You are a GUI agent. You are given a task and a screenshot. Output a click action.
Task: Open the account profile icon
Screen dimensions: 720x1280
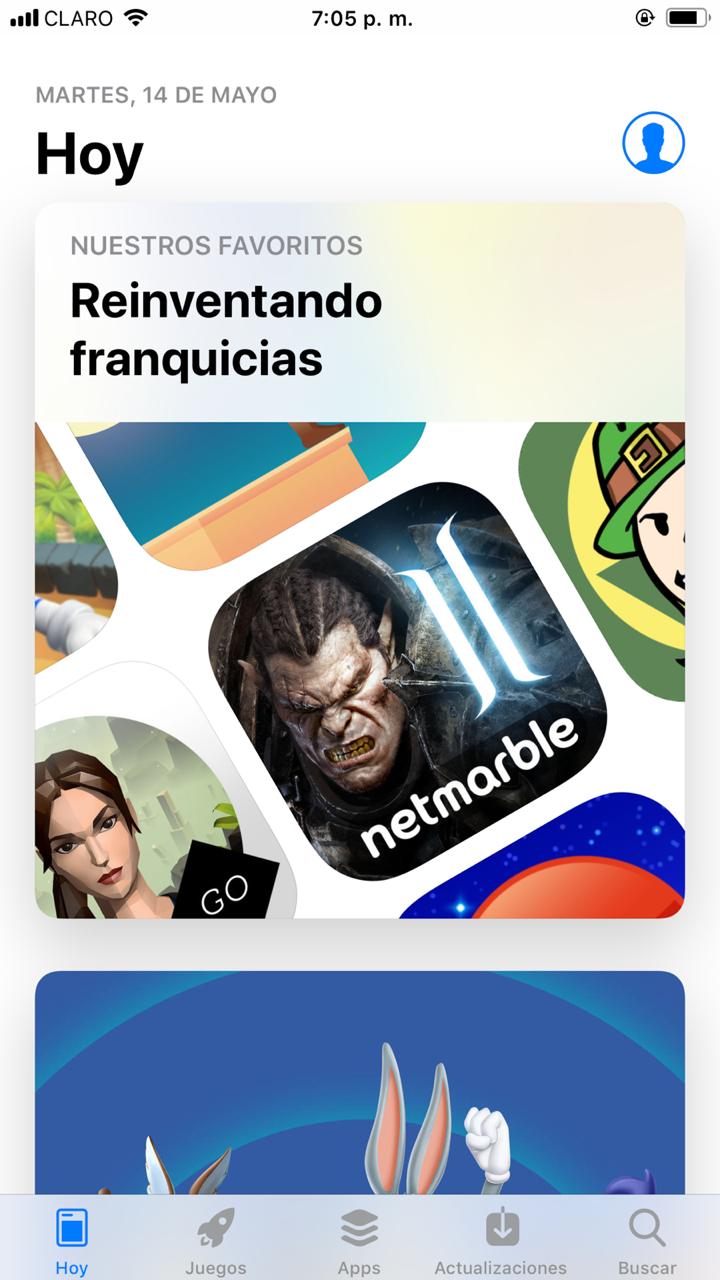(x=653, y=143)
